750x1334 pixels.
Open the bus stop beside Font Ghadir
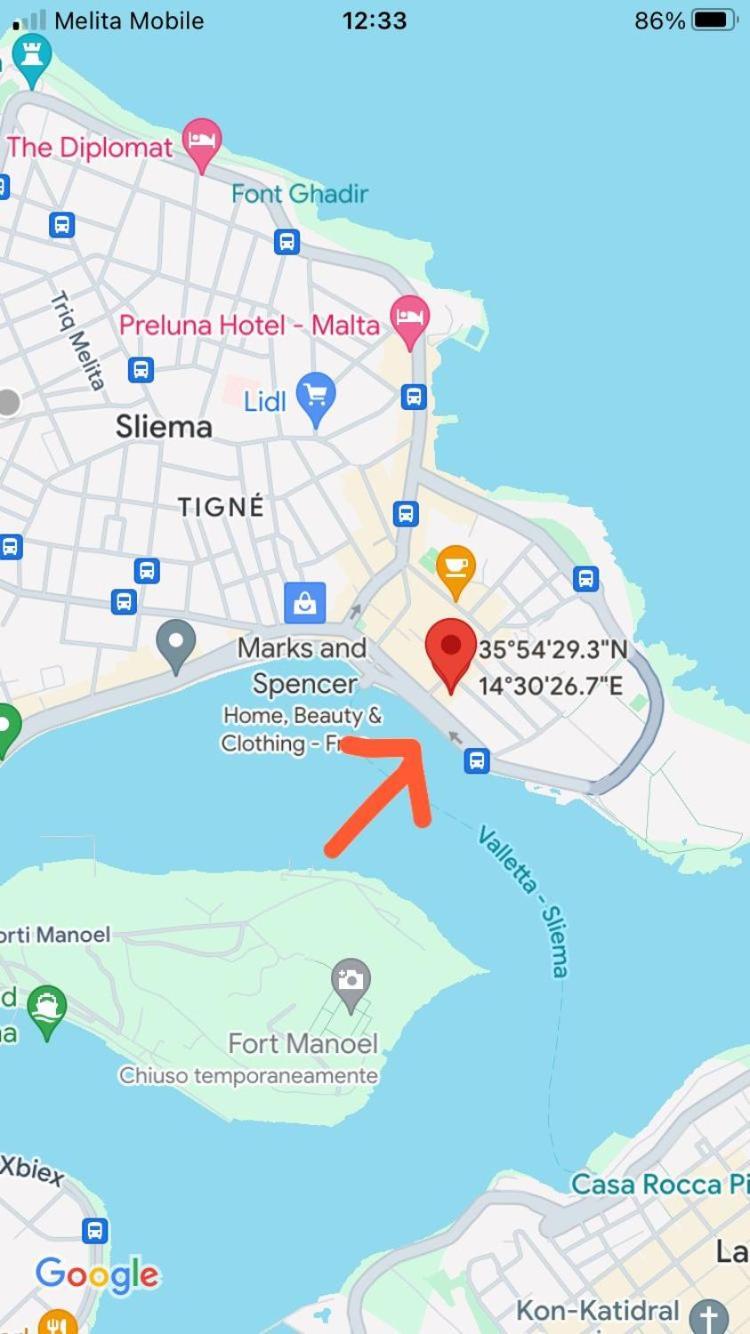[x=287, y=241]
